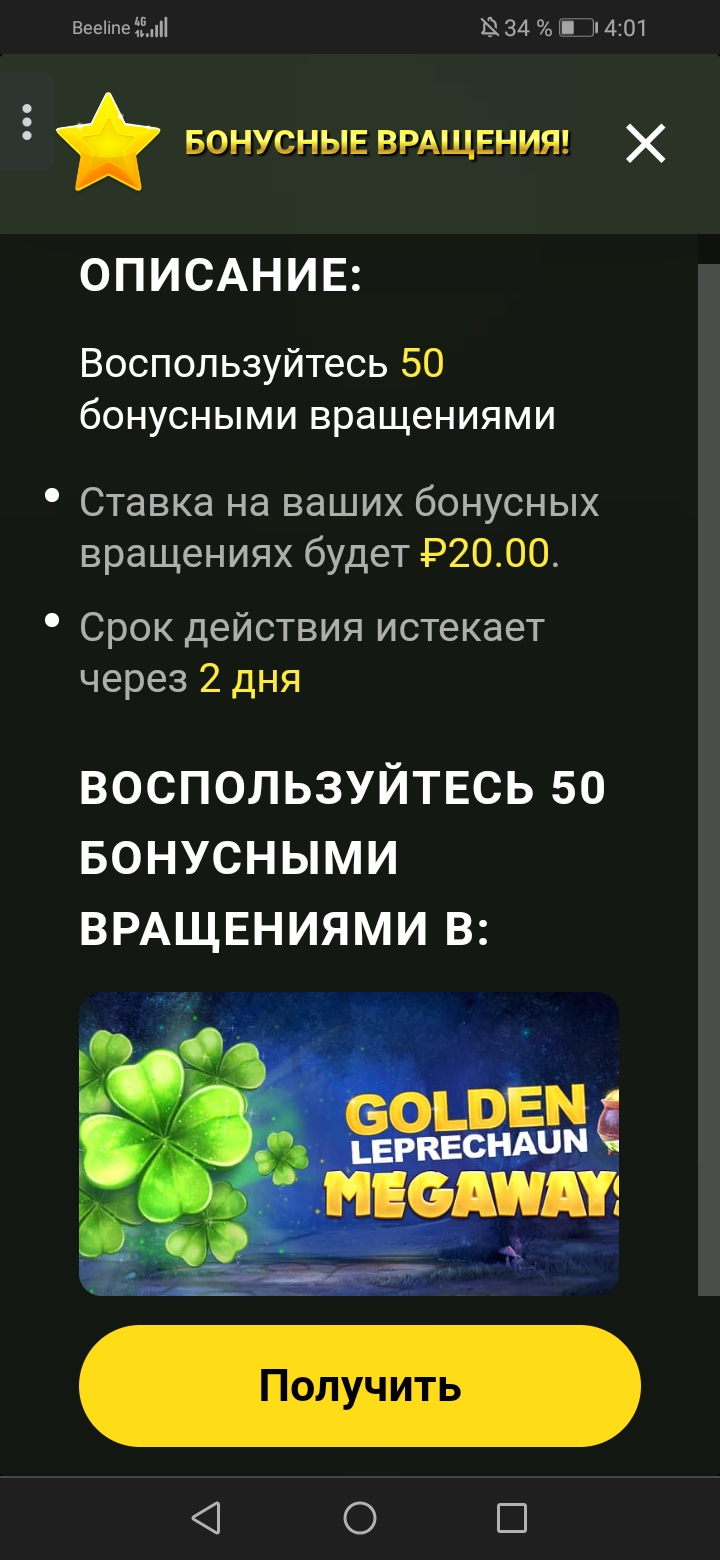720x1560 pixels.
Task: Open recent apps with the square button
Action: (x=512, y=1516)
